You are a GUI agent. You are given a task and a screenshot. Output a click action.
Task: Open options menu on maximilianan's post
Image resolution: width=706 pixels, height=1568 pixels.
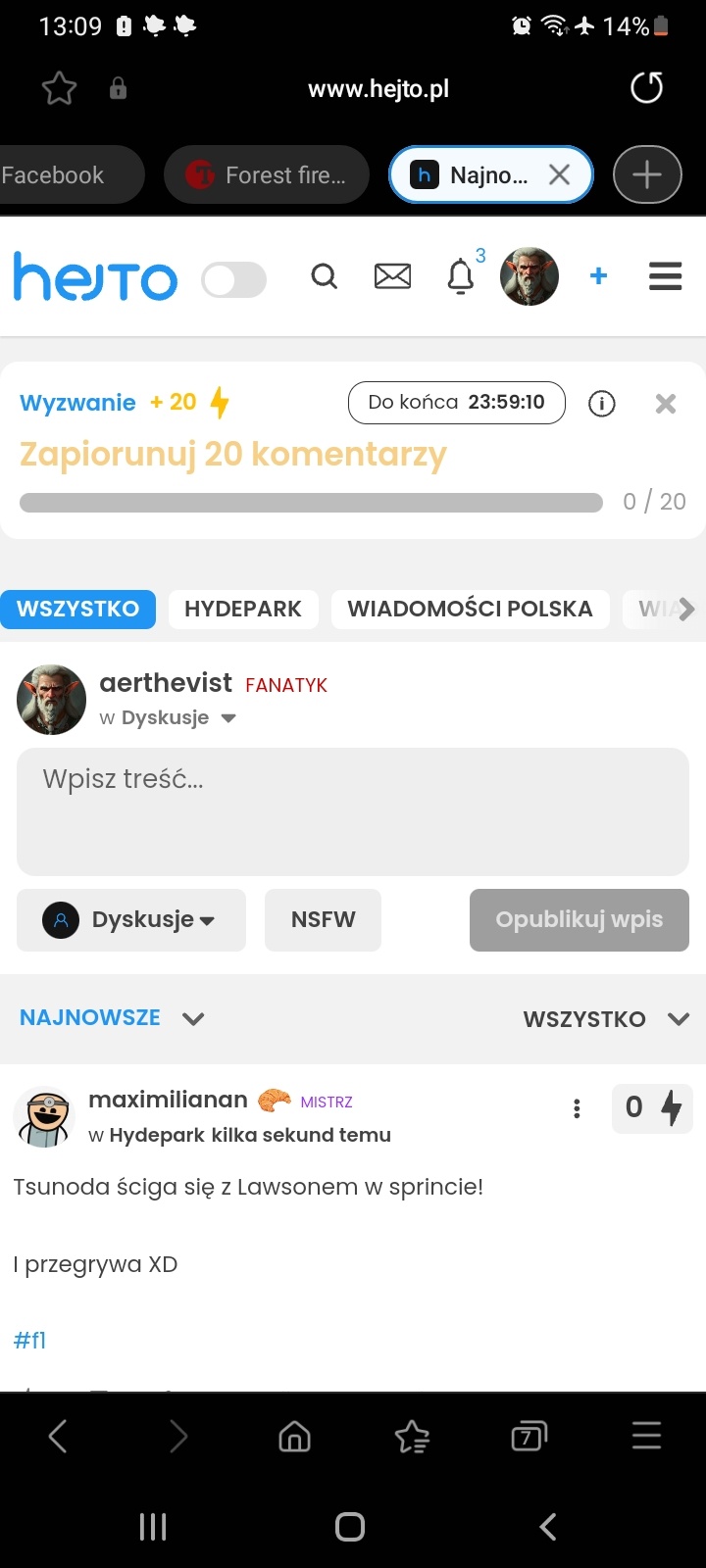[577, 1108]
